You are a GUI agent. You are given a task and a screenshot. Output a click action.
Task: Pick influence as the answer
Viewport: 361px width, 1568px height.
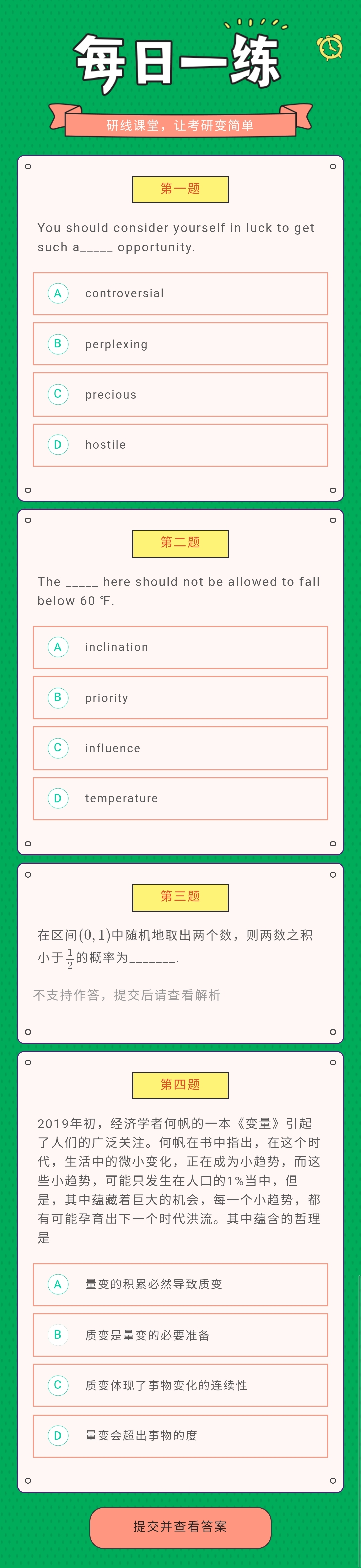point(180,748)
